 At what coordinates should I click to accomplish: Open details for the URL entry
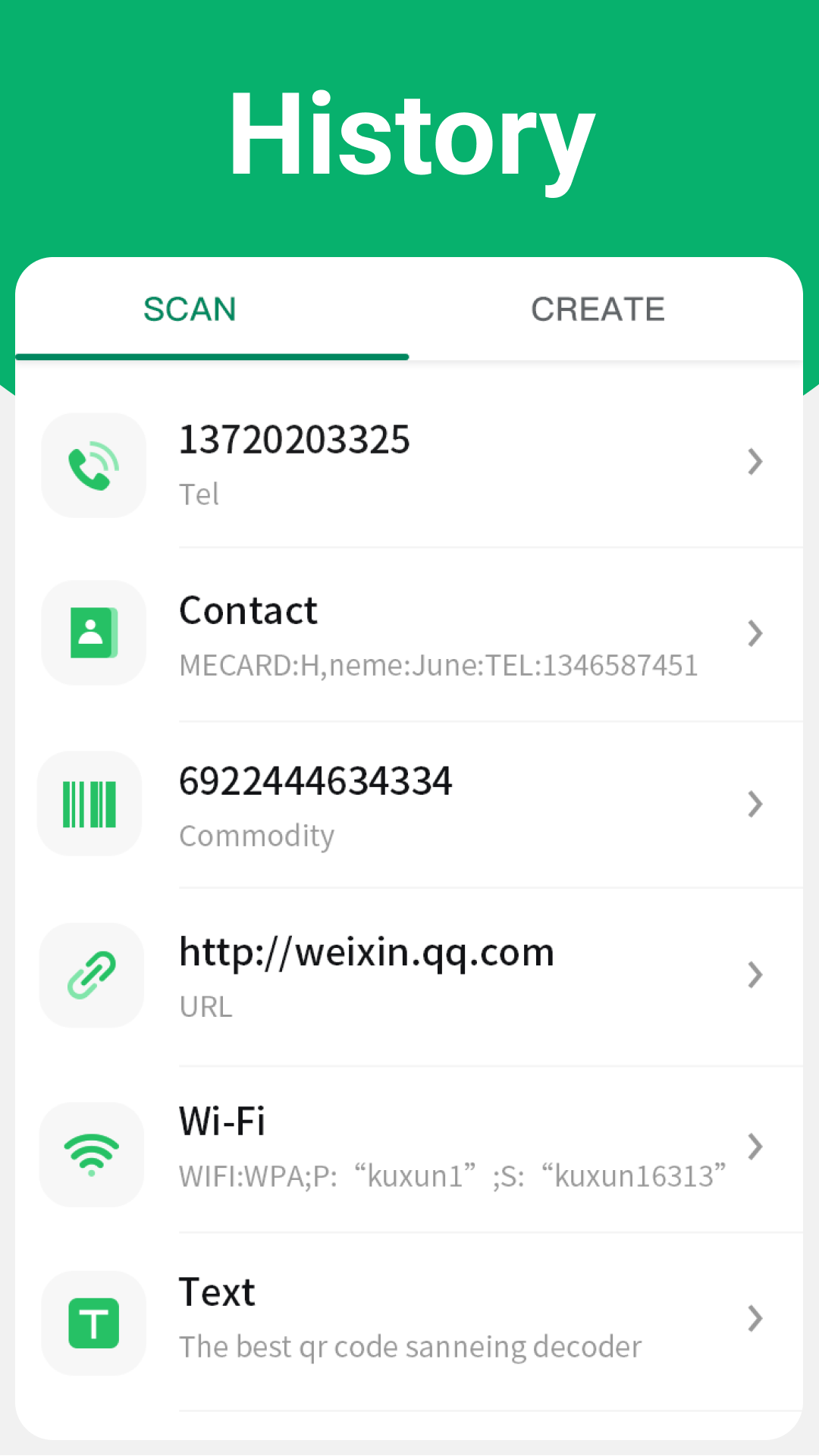click(x=755, y=975)
